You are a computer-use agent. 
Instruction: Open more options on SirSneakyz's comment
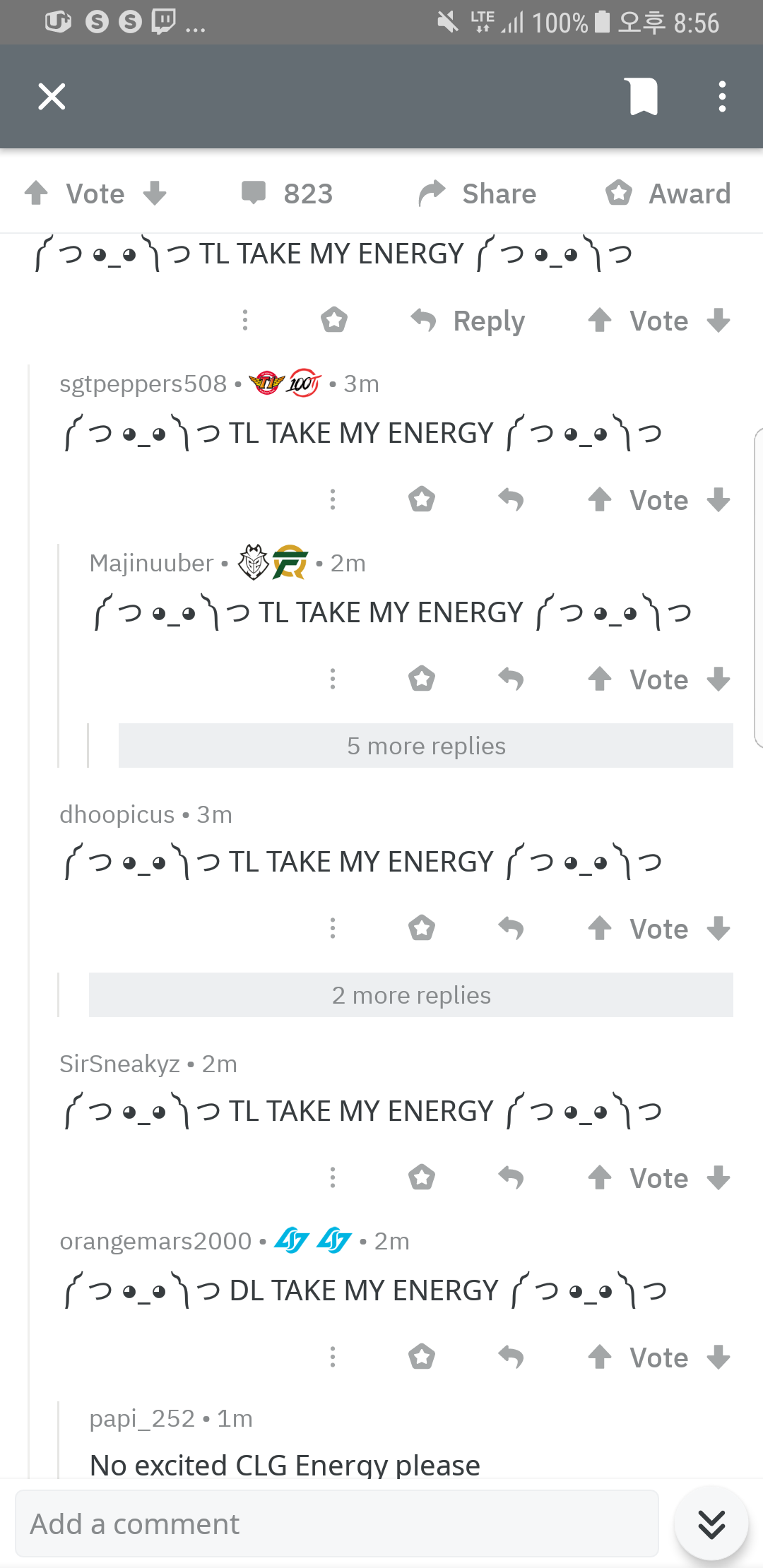click(333, 1177)
